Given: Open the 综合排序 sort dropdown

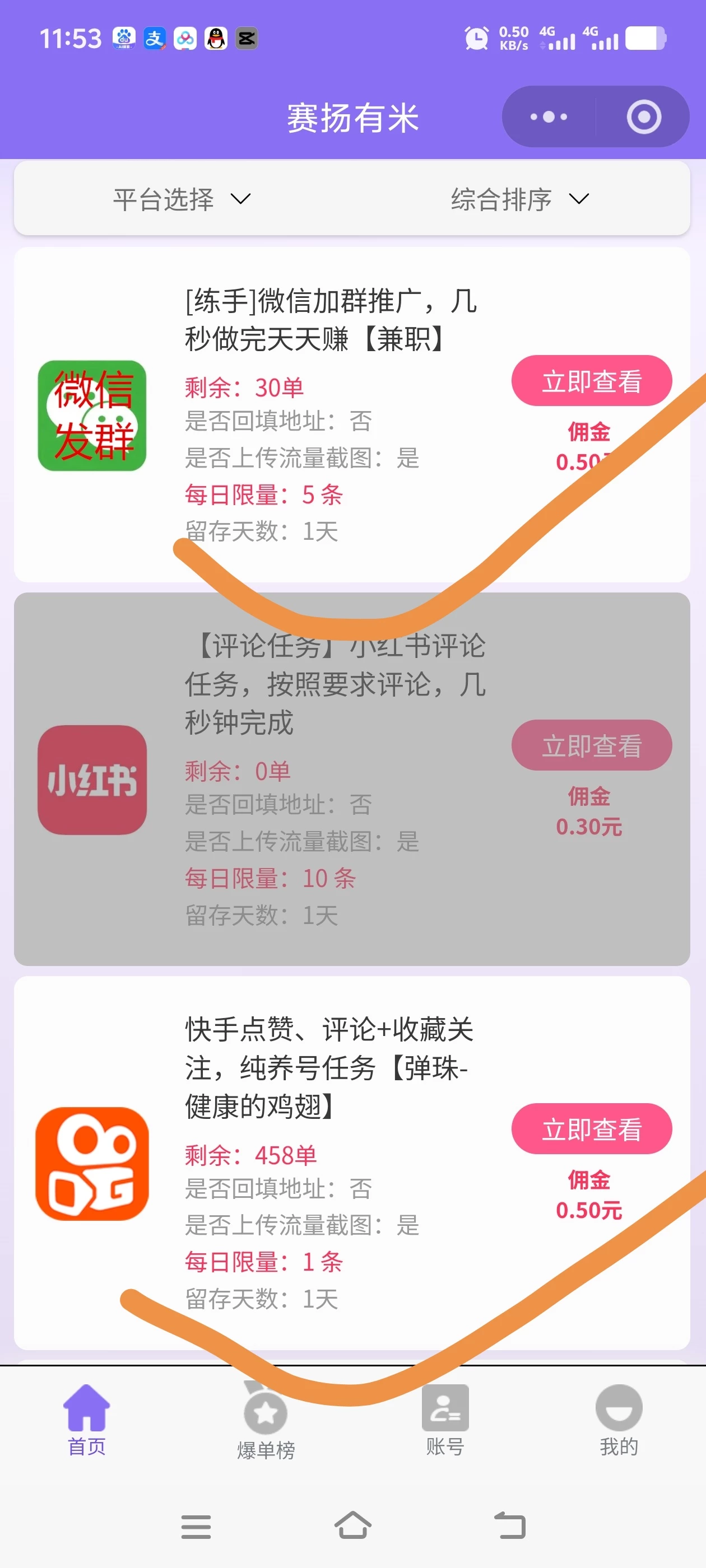Looking at the screenshot, I should pyautogui.click(x=515, y=198).
